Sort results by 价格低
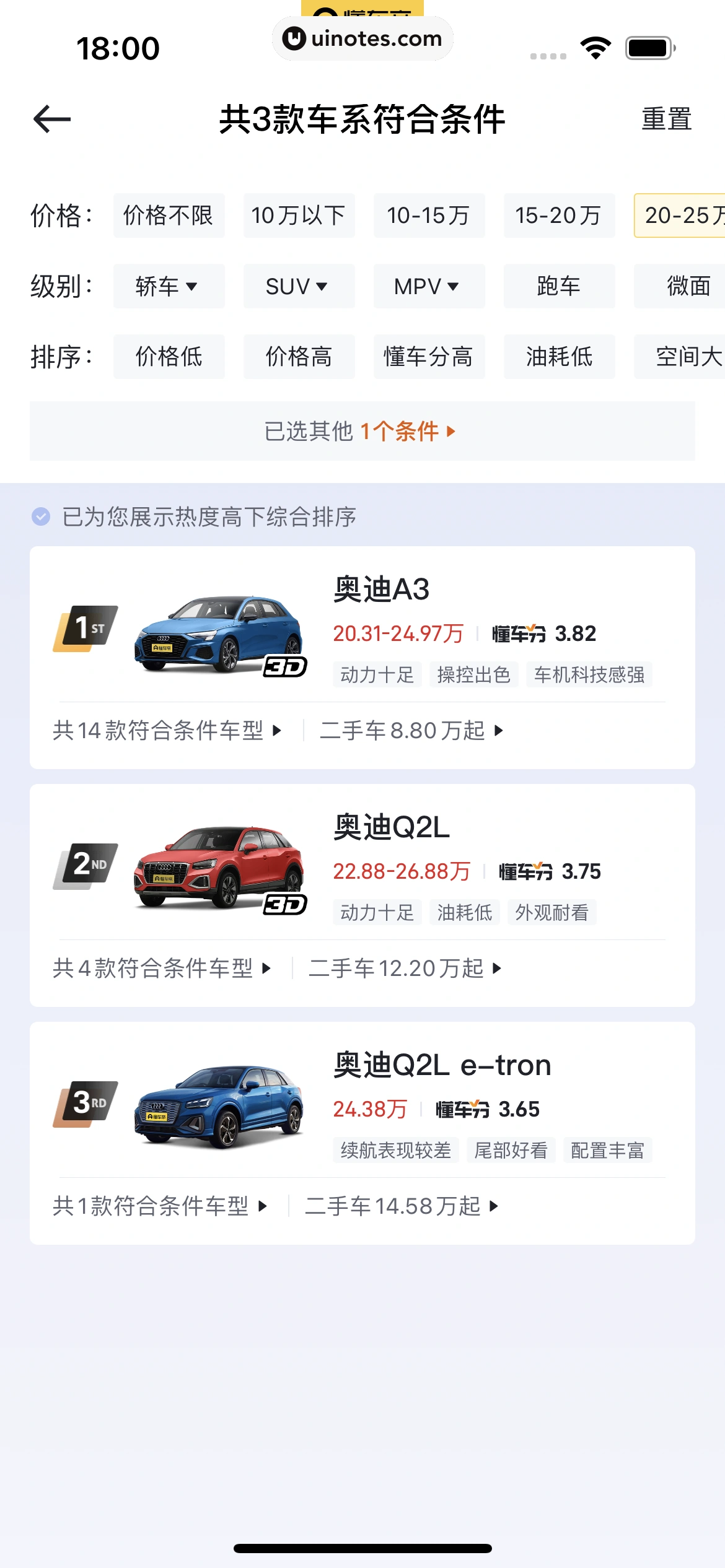Viewport: 725px width, 1568px height. 169,357
